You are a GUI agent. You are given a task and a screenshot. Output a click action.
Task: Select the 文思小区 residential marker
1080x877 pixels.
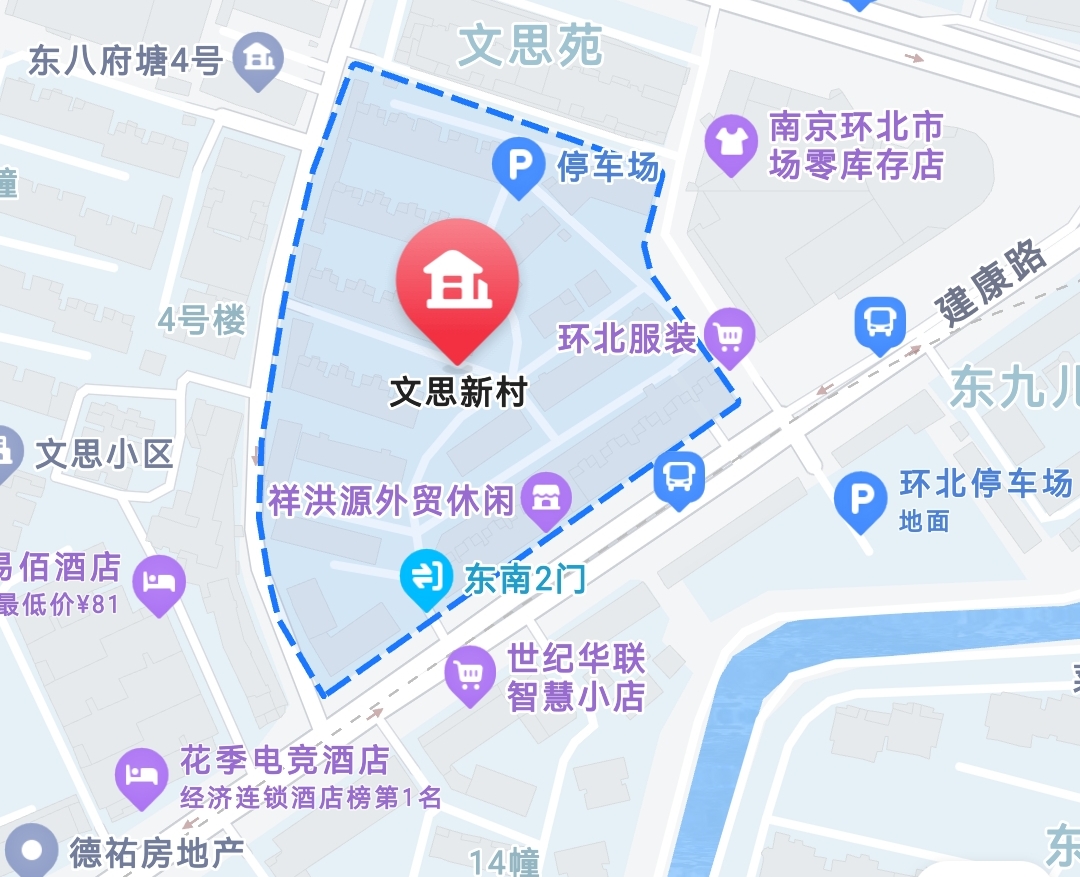6,453
